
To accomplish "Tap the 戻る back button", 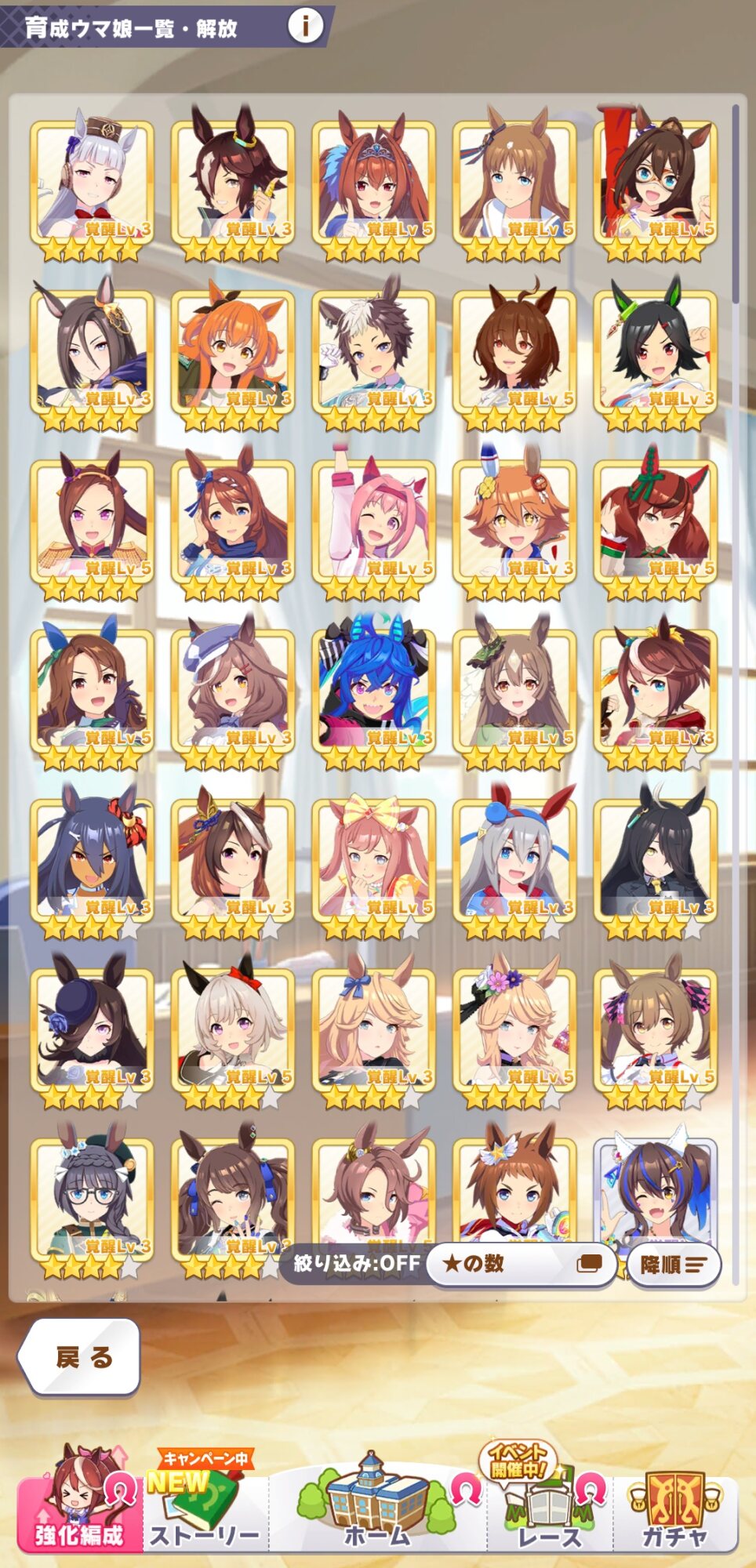I will (x=81, y=1356).
